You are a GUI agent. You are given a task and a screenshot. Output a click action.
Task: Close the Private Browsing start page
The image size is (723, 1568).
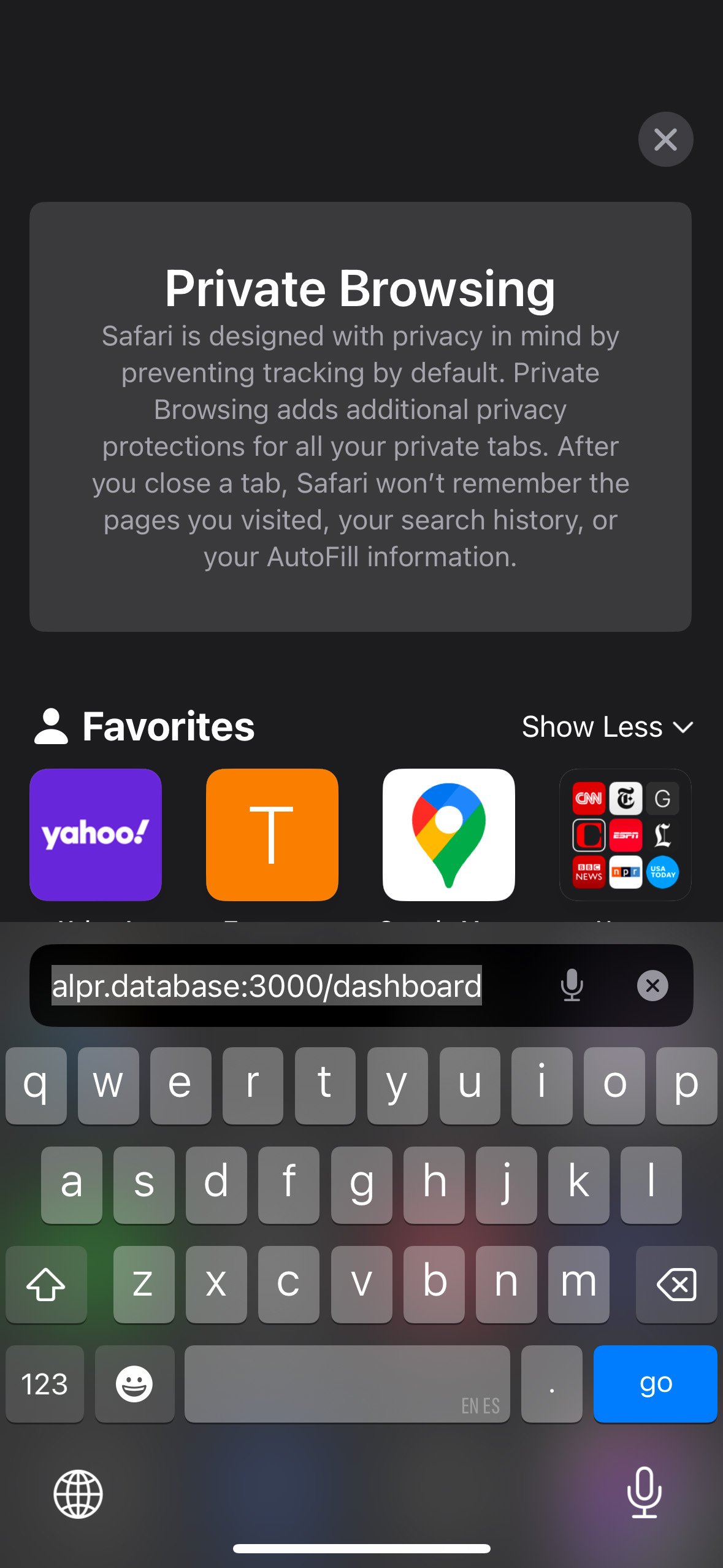tap(665, 140)
